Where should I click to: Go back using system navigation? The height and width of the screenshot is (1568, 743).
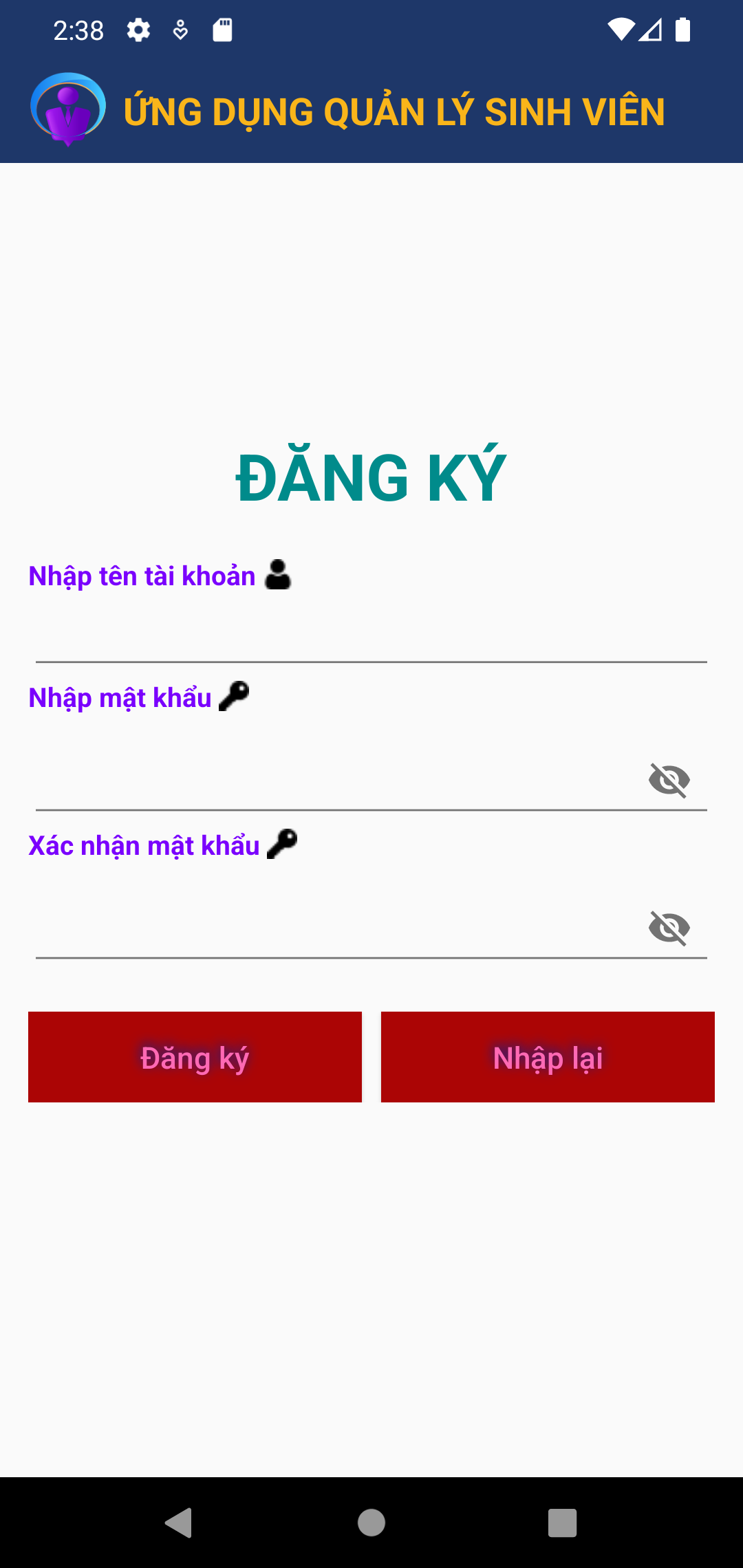click(x=179, y=1523)
